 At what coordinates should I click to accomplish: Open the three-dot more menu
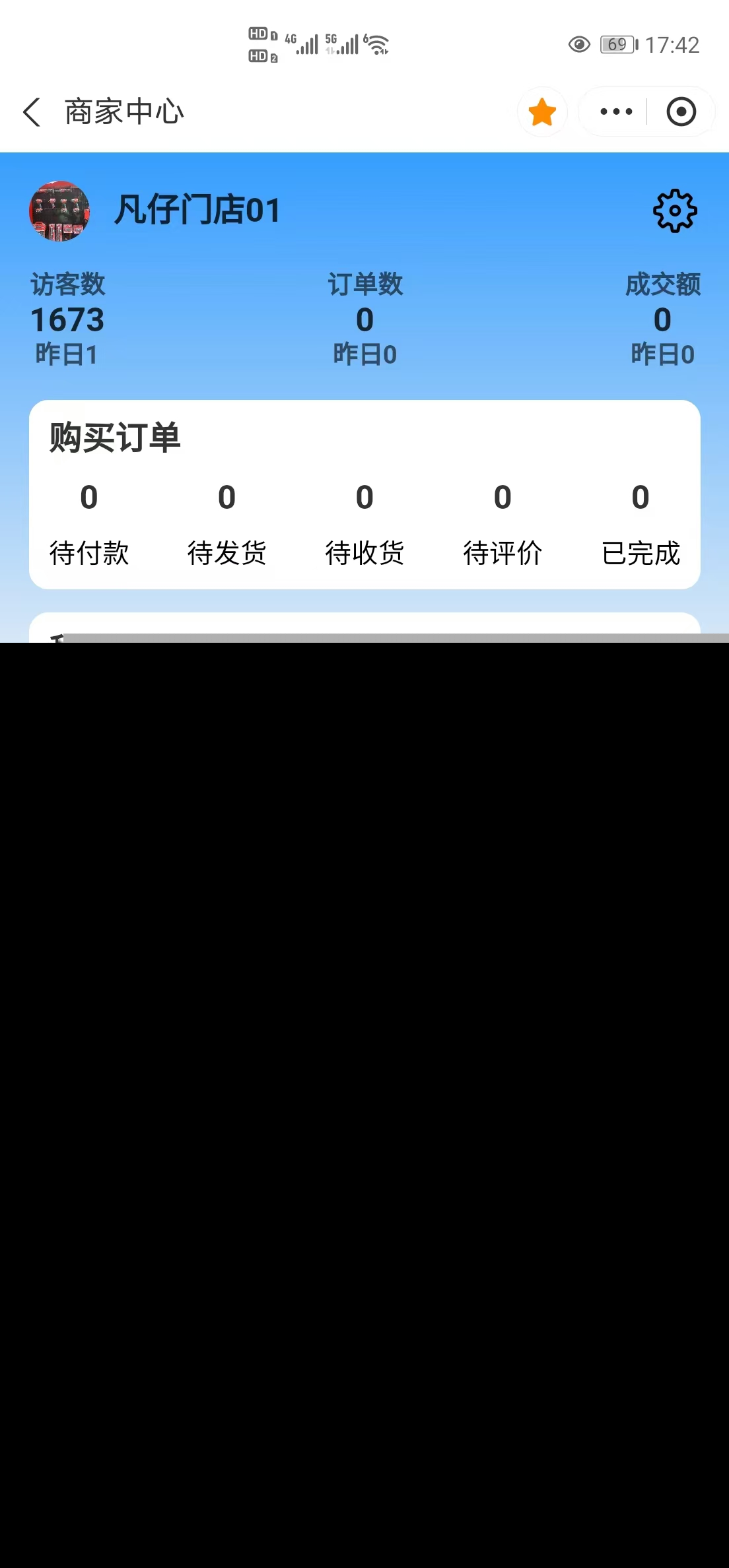(615, 112)
